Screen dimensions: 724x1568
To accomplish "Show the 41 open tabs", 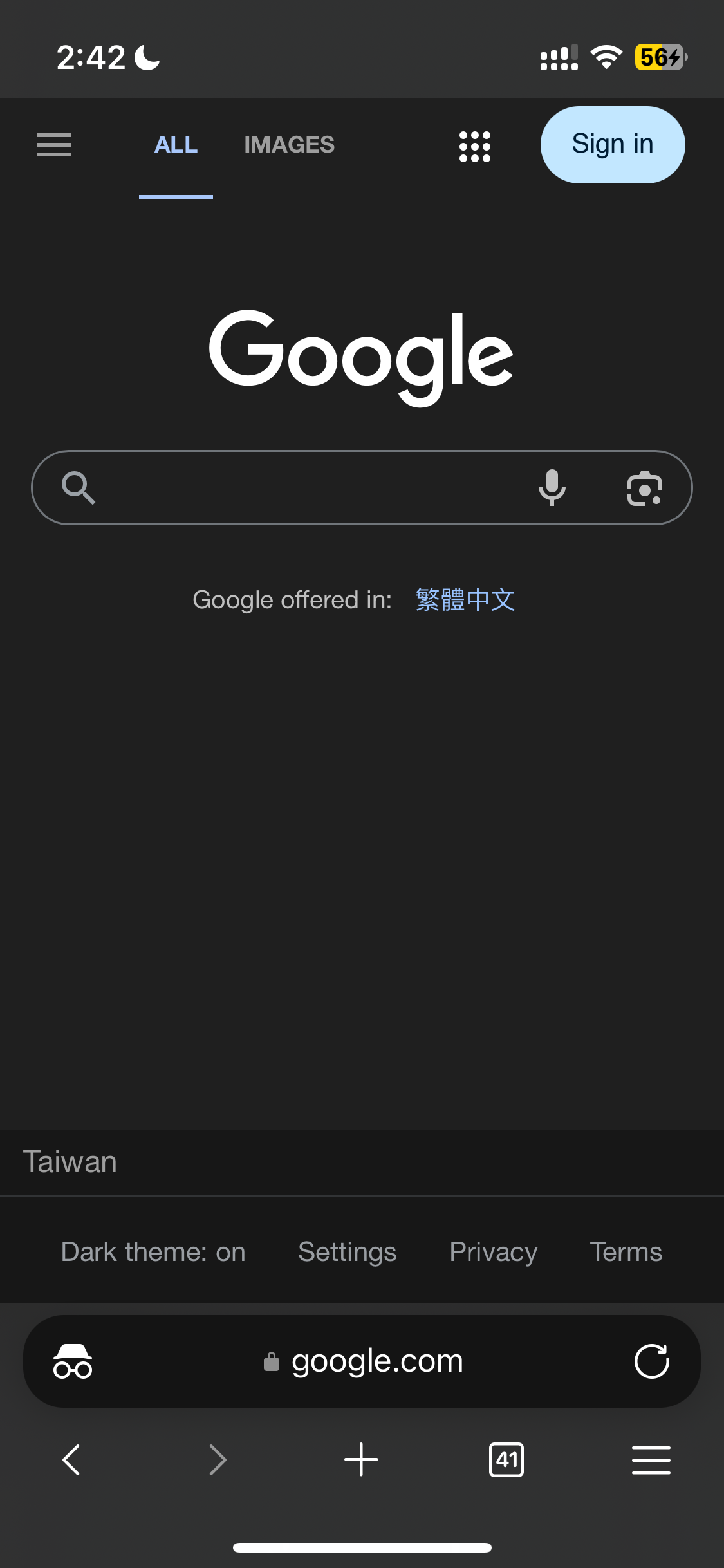I will pyautogui.click(x=506, y=1459).
